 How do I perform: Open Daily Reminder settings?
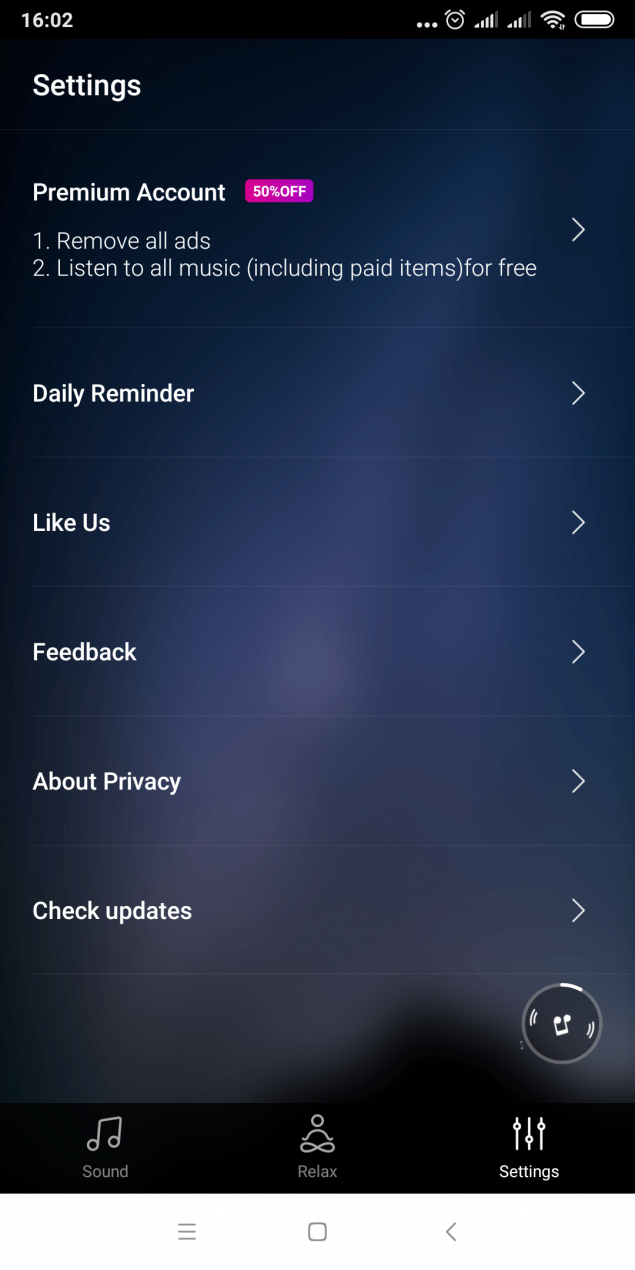click(317, 393)
